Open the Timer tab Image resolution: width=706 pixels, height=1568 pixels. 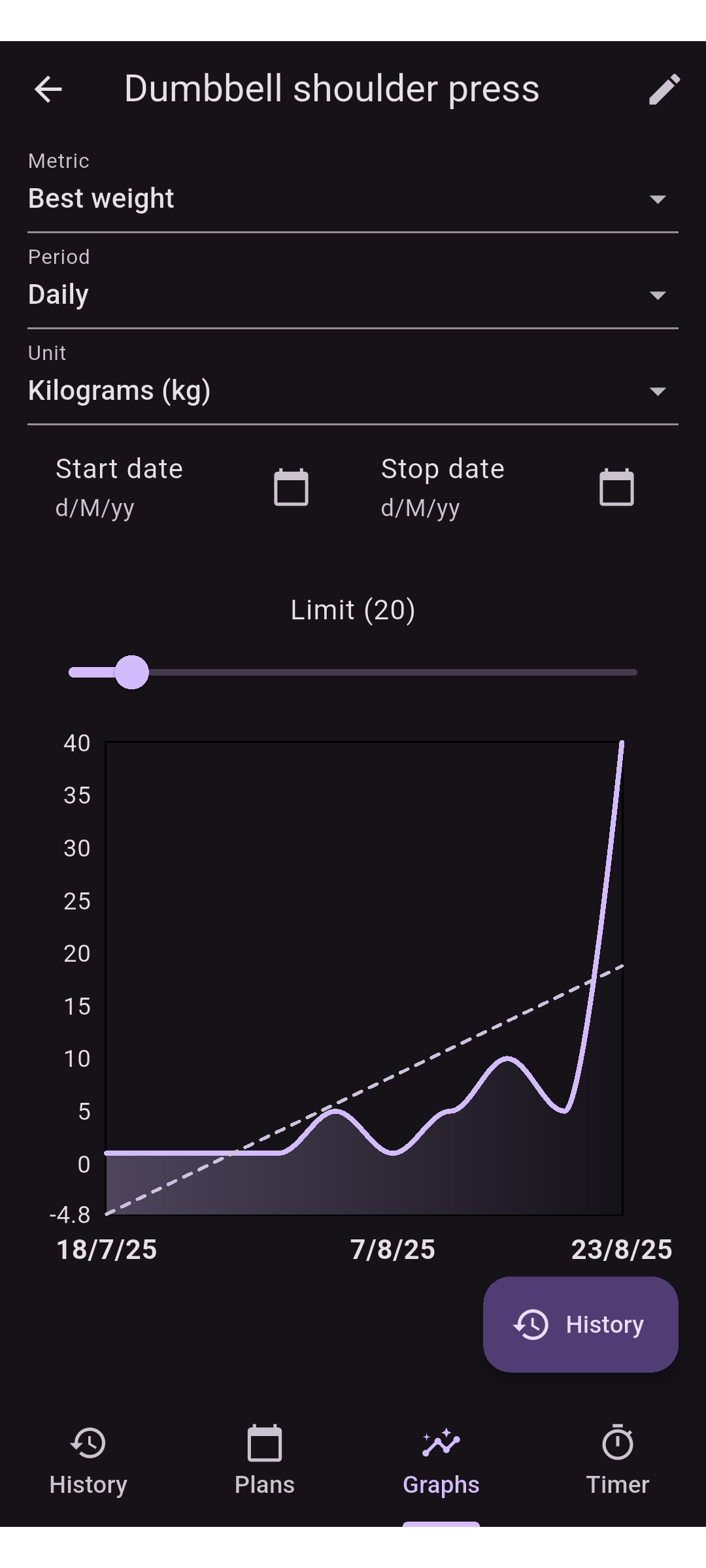point(618,1461)
